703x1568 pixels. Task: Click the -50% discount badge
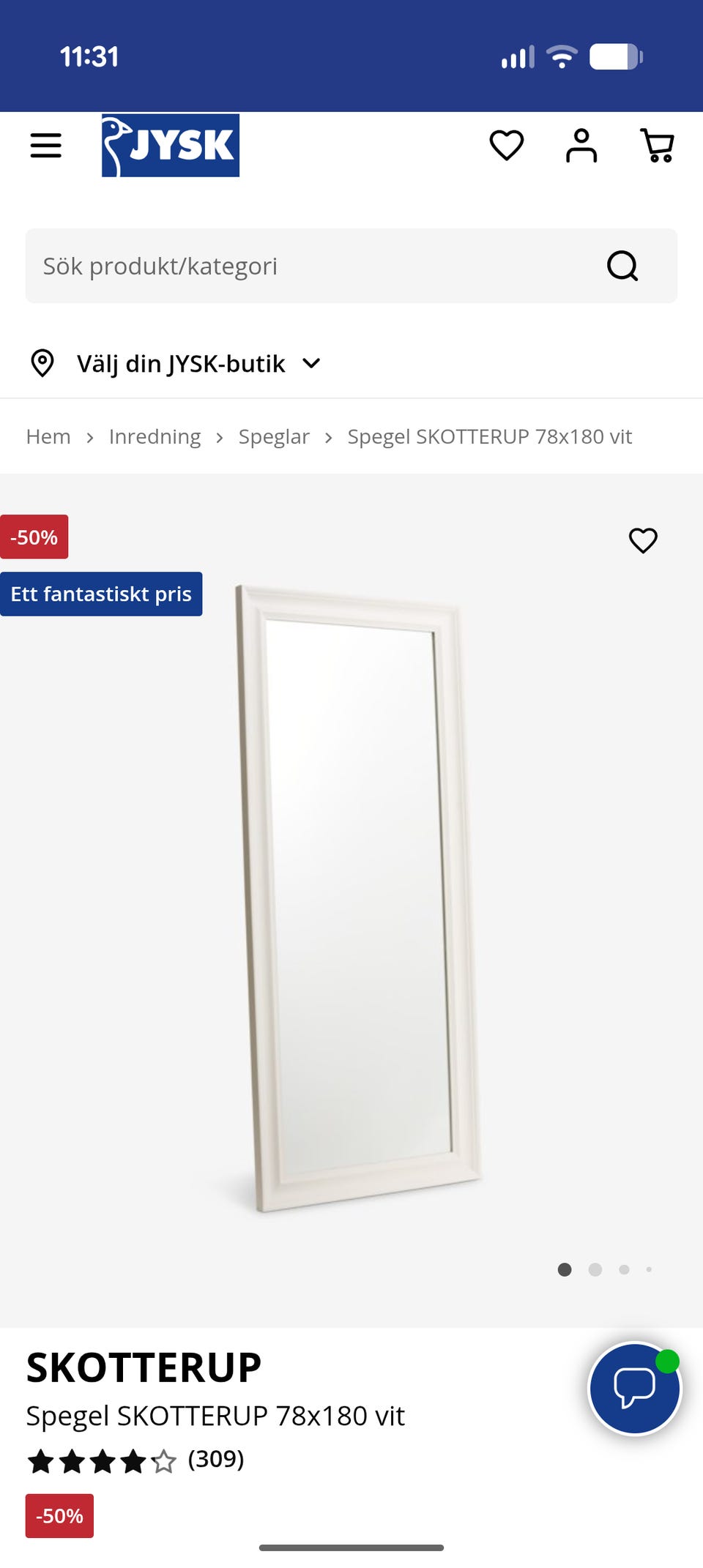(x=34, y=537)
